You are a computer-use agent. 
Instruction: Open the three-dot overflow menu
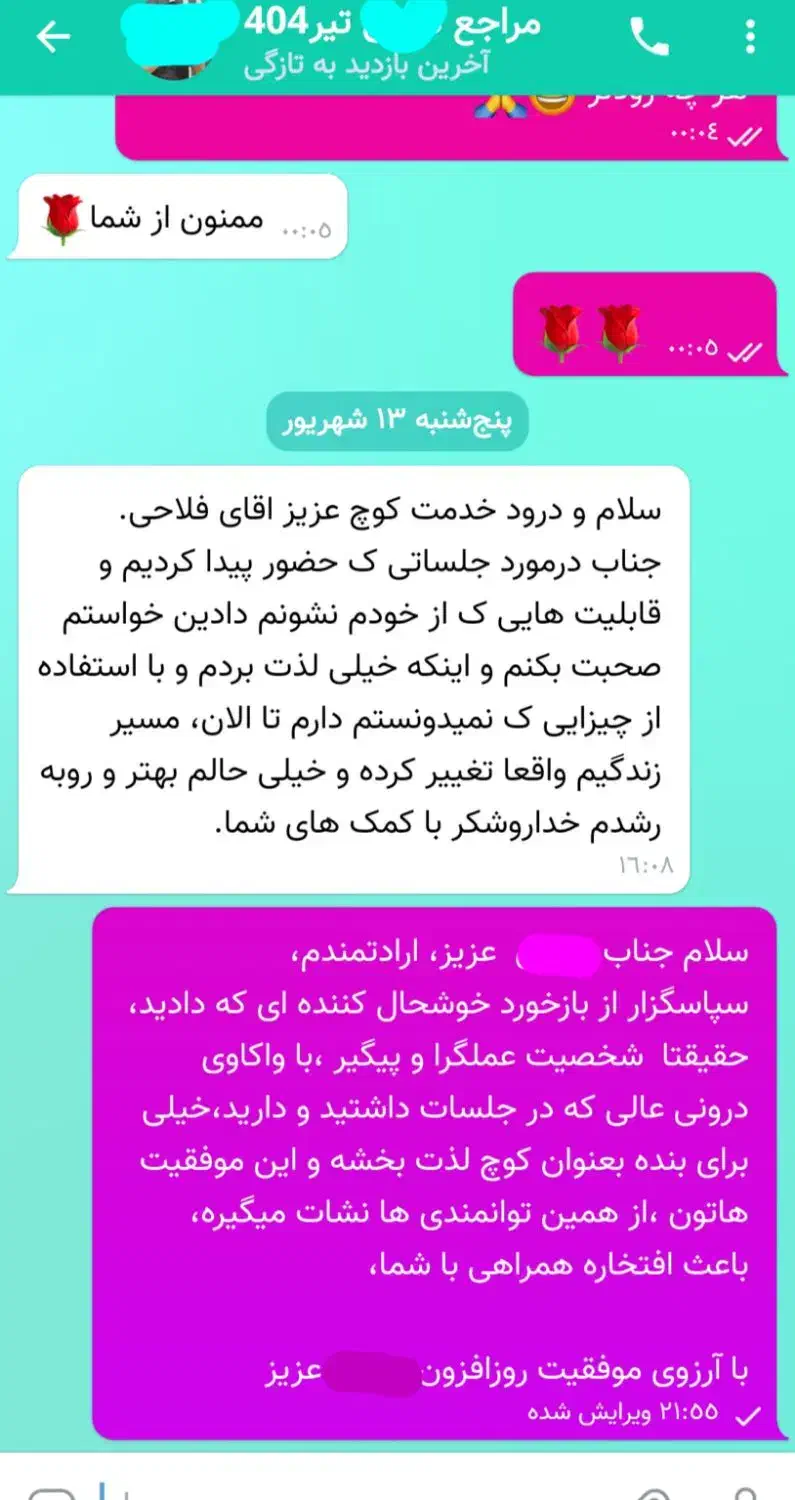tap(751, 37)
